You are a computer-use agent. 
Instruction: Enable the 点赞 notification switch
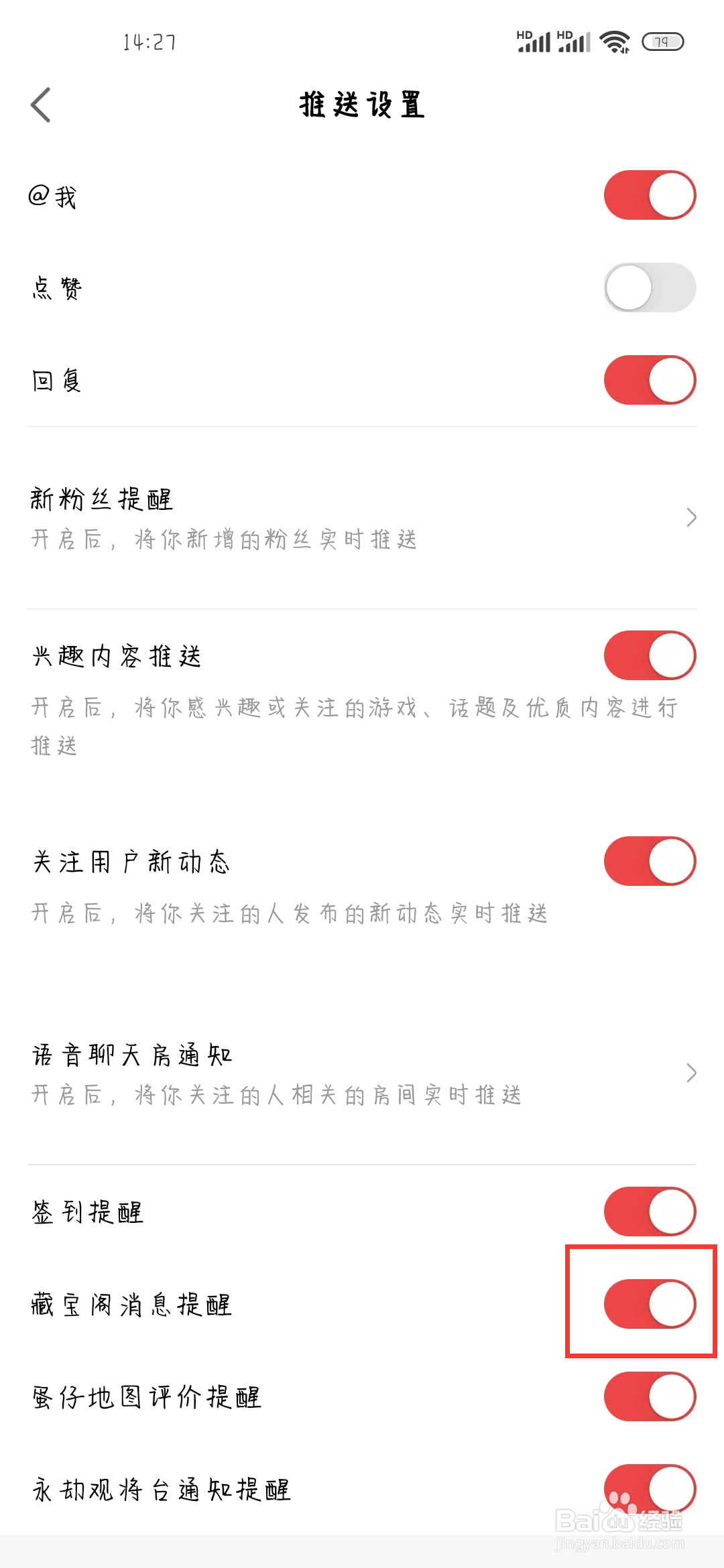point(649,286)
